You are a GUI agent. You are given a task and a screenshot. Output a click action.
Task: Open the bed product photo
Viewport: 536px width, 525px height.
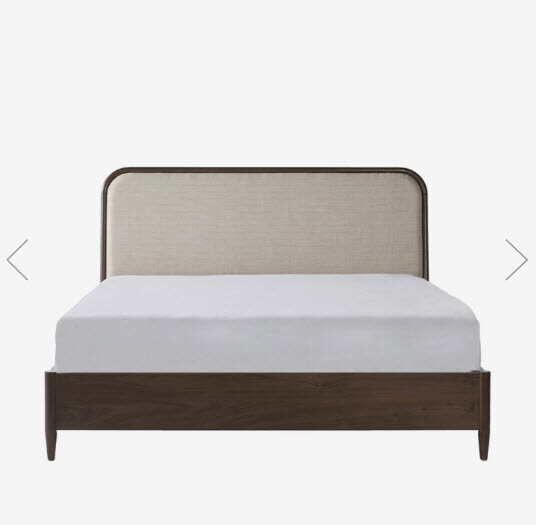pyautogui.click(x=268, y=314)
